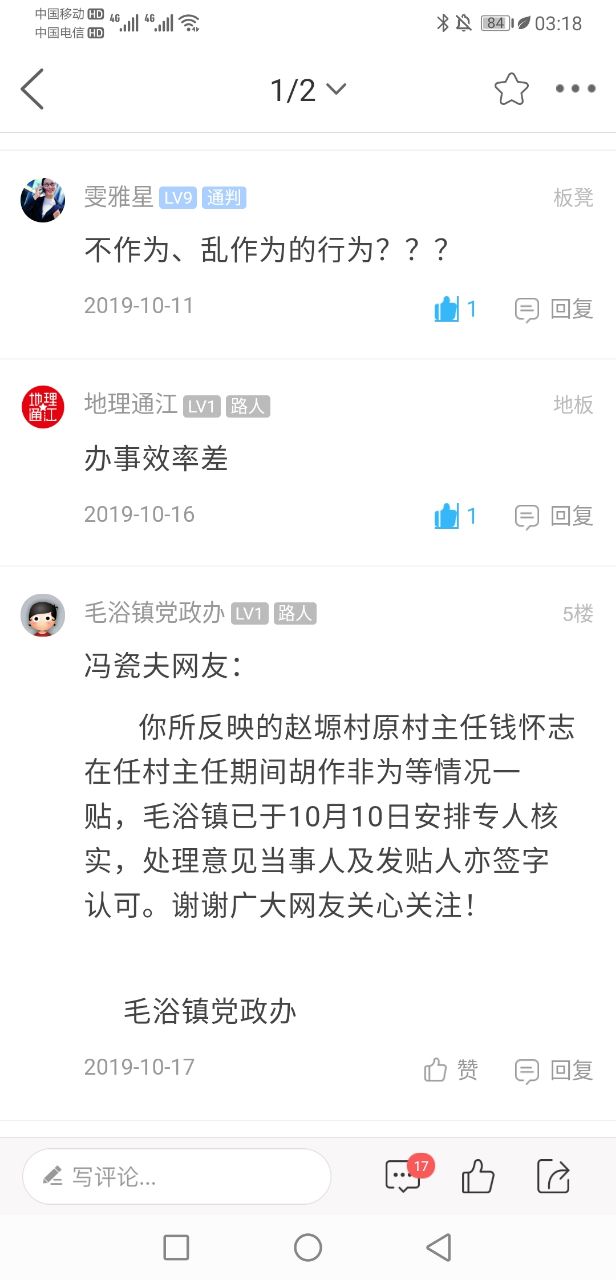Open the 1/2 page selector dropdown
This screenshot has height=1280, width=616.
coord(307,90)
